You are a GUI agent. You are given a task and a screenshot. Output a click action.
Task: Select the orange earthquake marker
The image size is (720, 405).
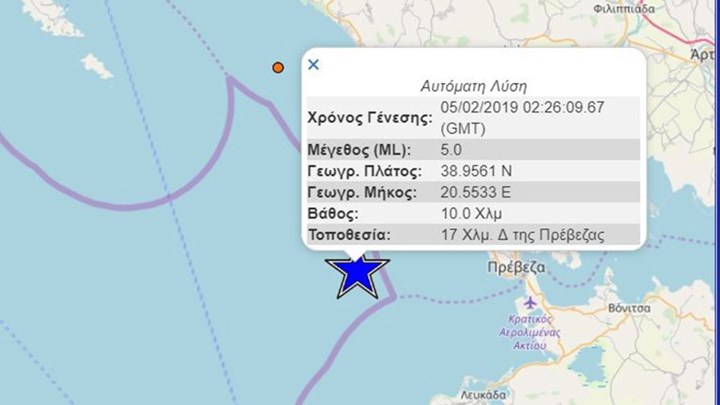(278, 68)
